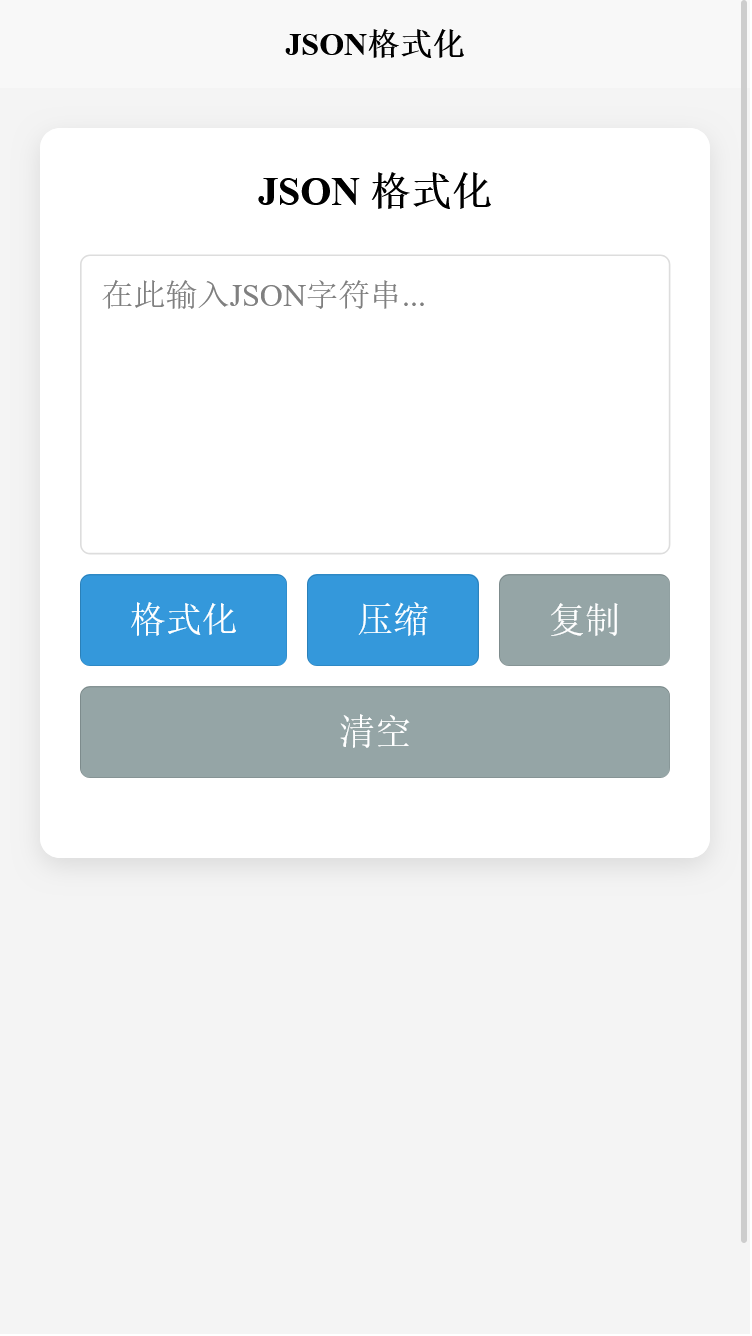Click inside the empty JSON editor box
The image size is (752, 1336).
click(x=375, y=450)
